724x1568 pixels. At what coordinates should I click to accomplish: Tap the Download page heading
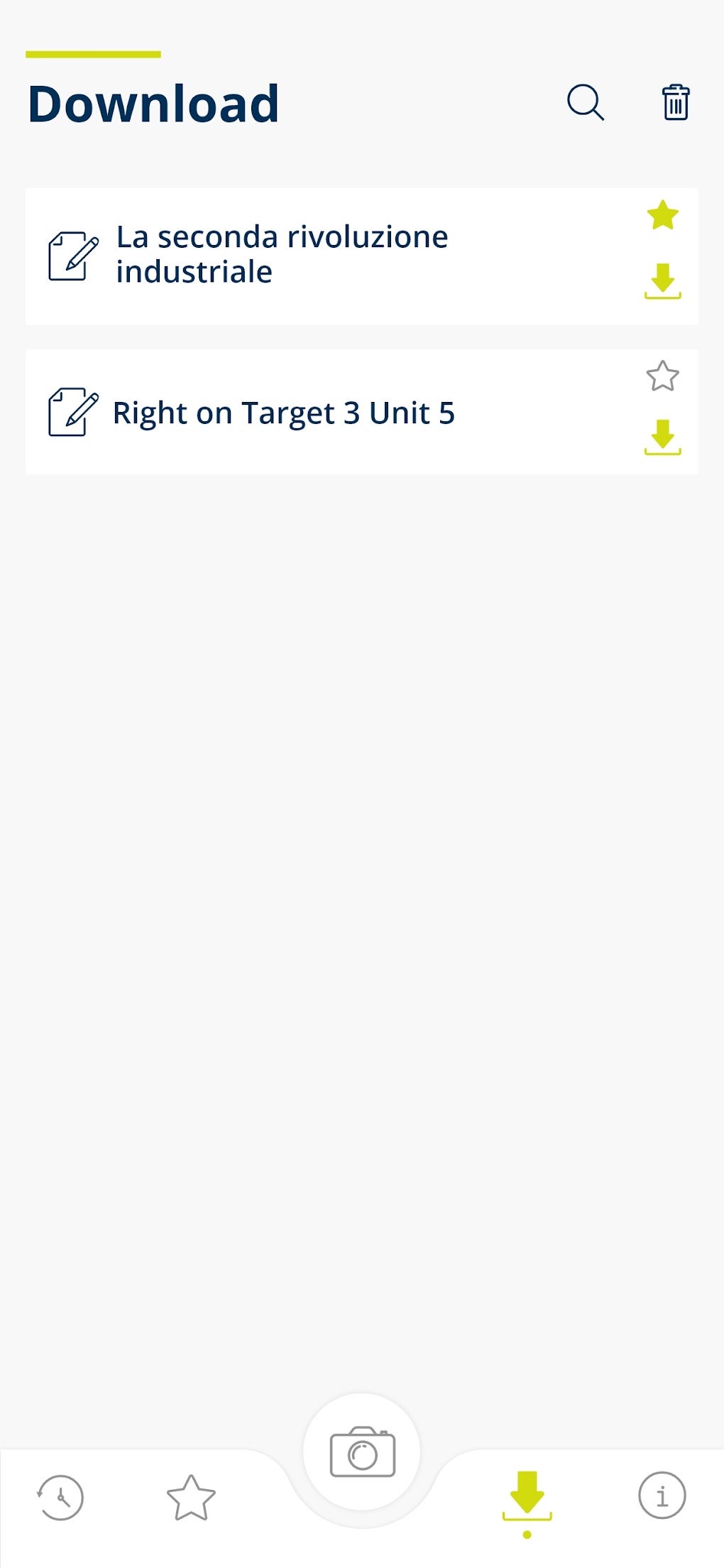tap(153, 102)
